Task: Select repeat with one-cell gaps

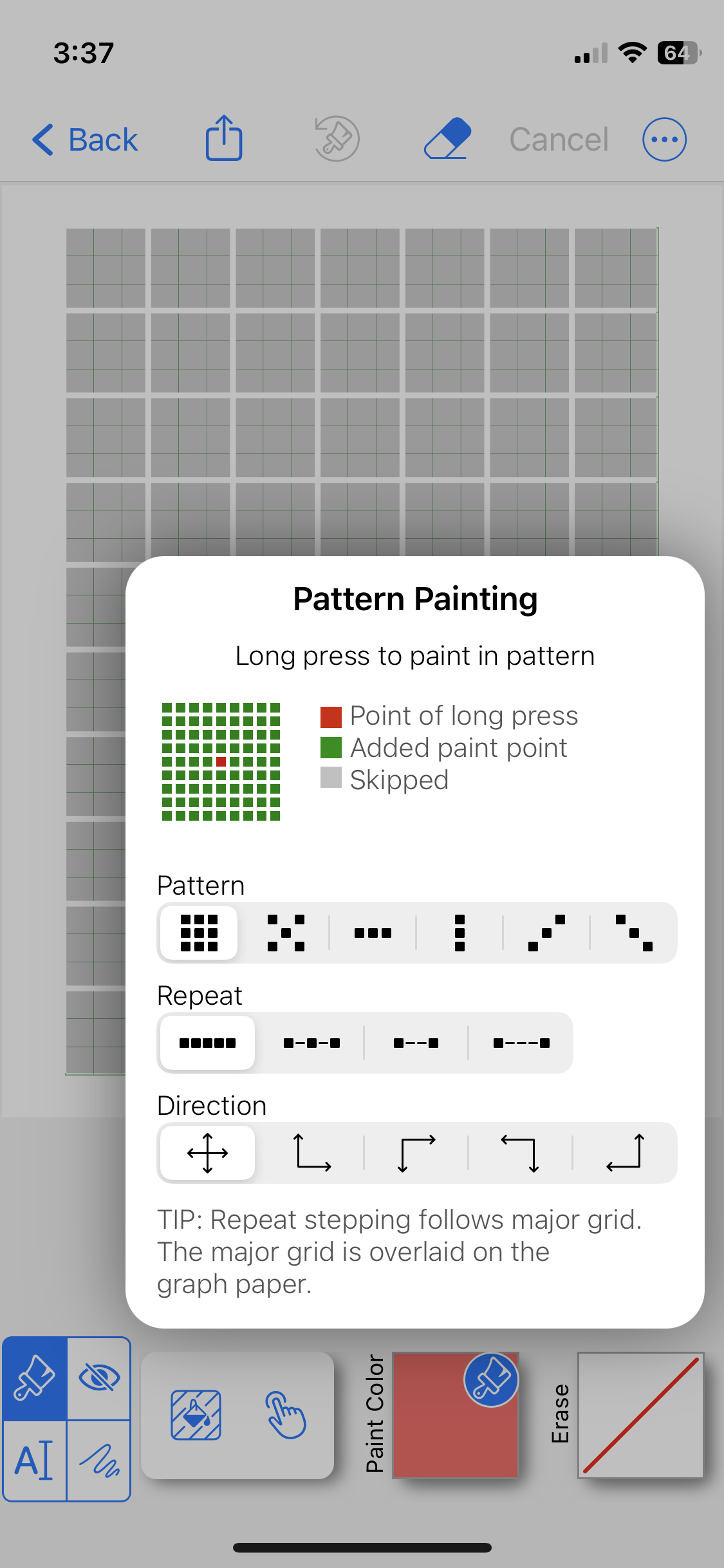Action: (x=311, y=1043)
